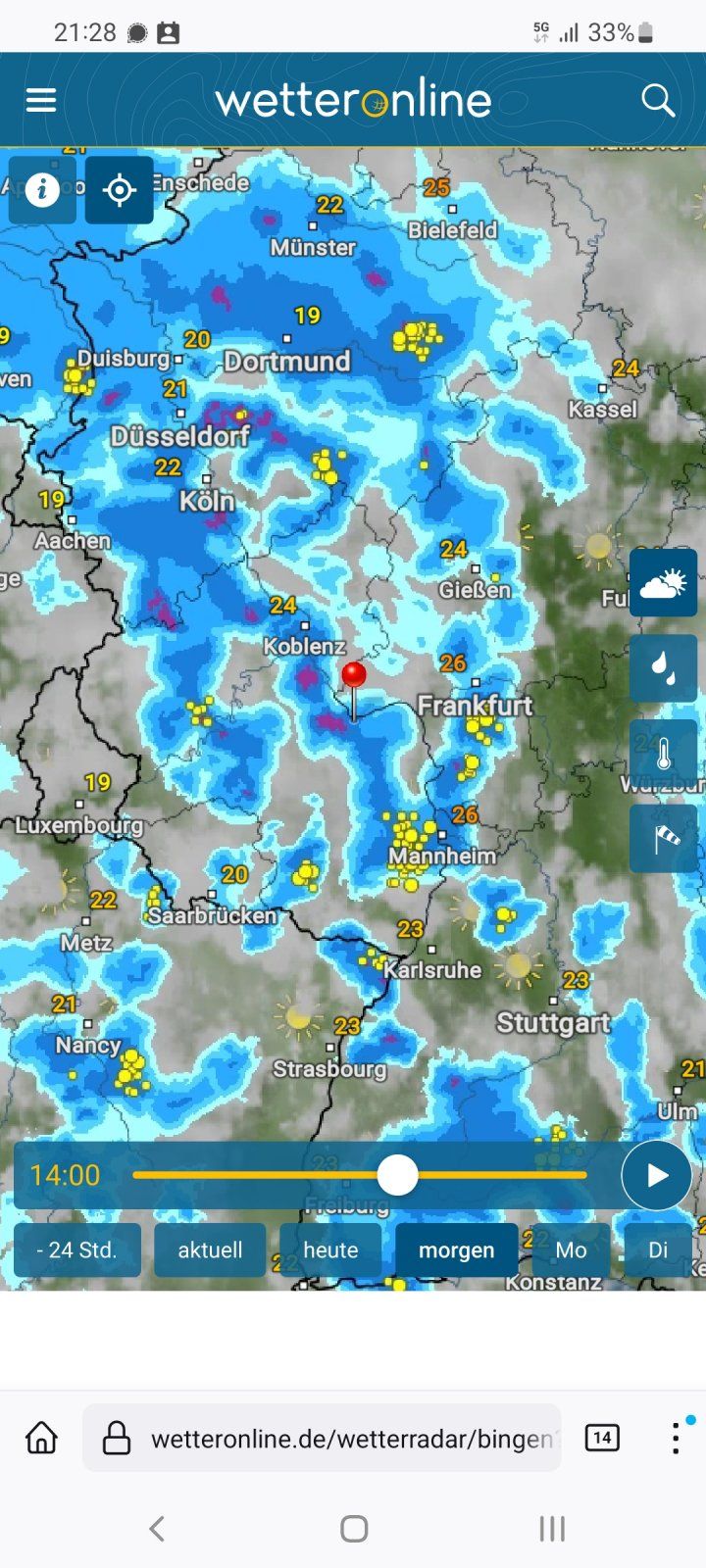Select the heute forecast
706x1568 pixels.
(330, 1250)
